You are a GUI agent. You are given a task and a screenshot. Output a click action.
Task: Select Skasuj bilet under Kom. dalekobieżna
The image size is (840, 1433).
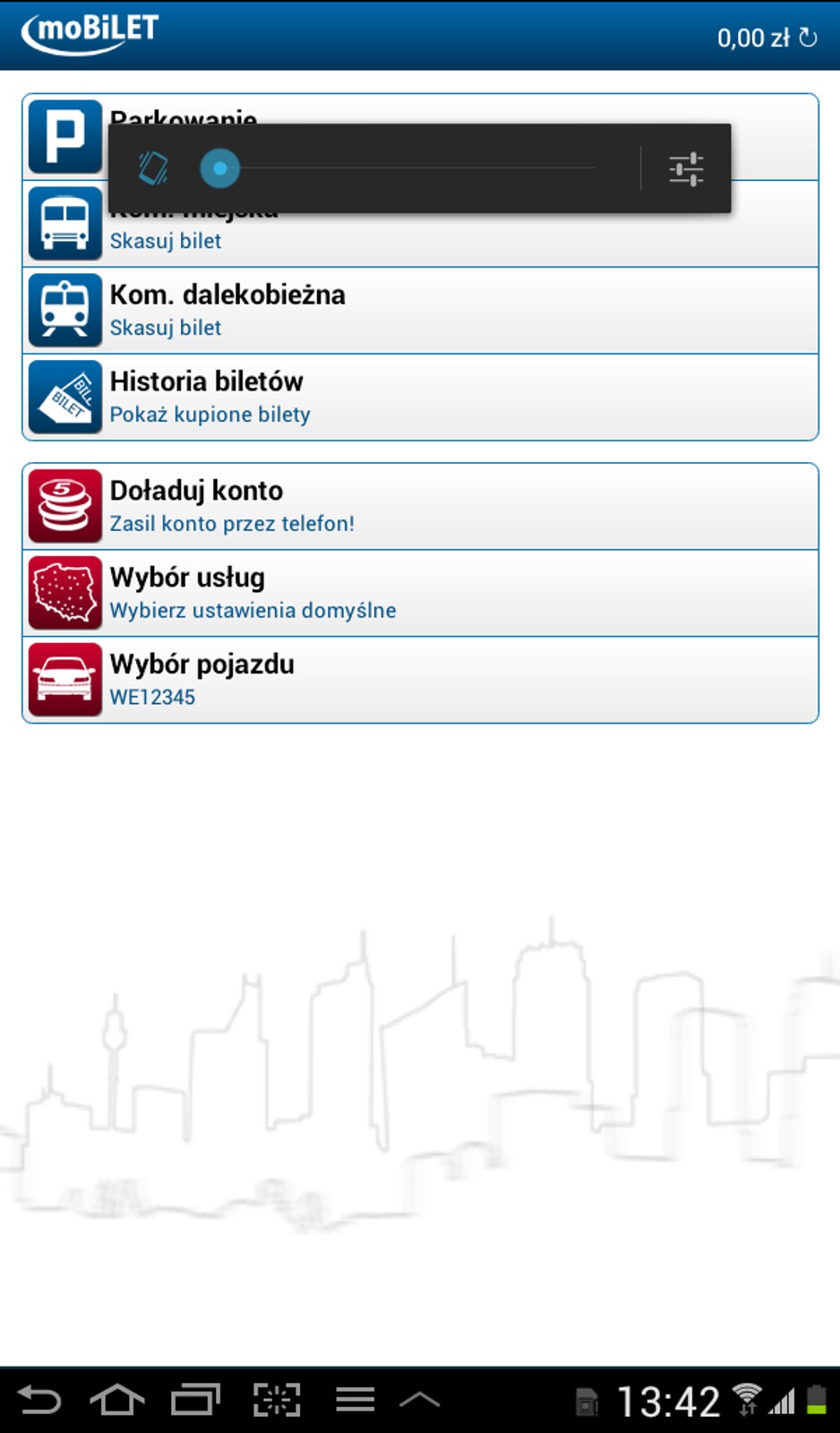point(166,328)
